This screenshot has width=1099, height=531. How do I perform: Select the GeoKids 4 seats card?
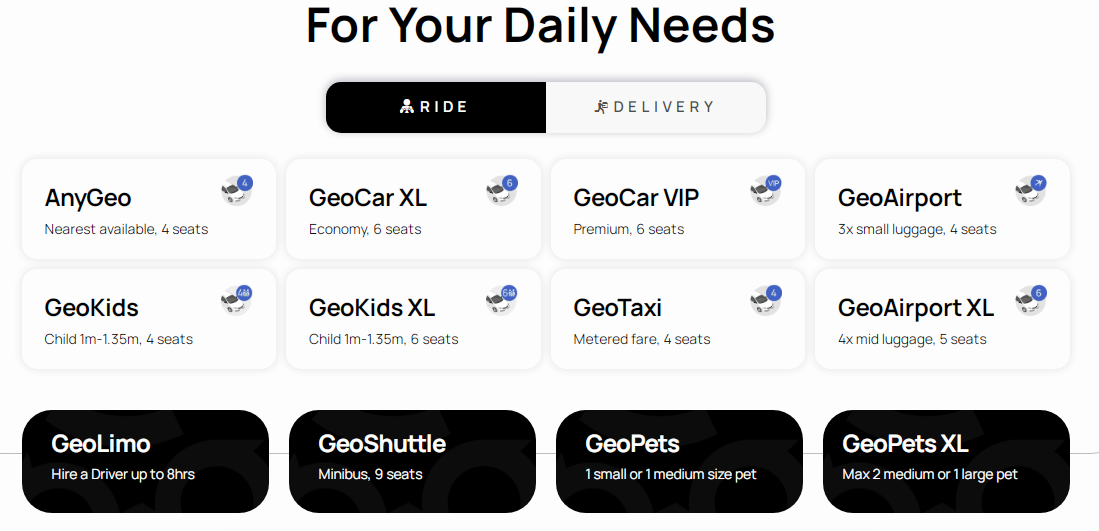(x=148, y=319)
